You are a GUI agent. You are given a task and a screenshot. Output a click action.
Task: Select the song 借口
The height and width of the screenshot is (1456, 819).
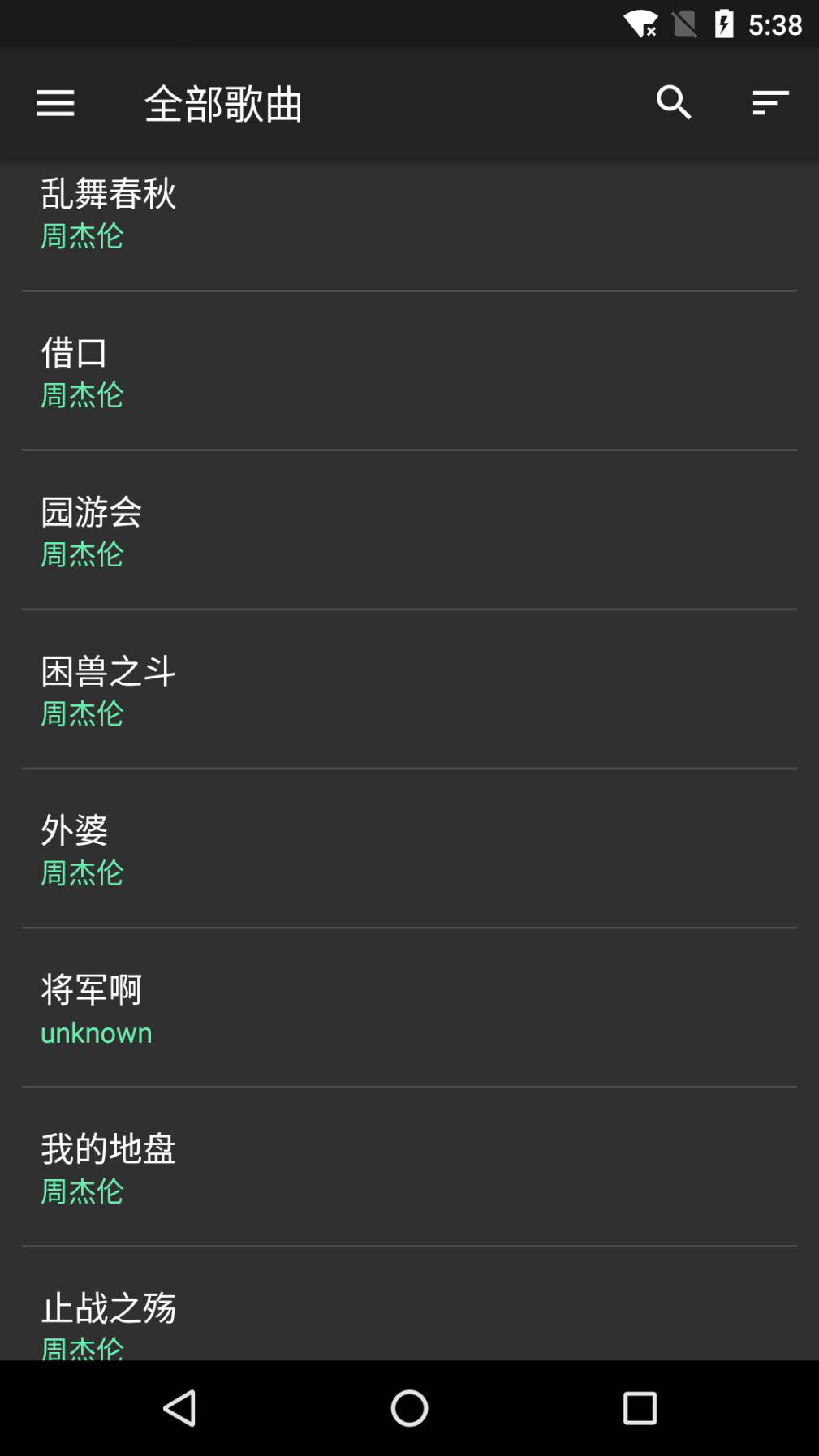[x=74, y=353]
